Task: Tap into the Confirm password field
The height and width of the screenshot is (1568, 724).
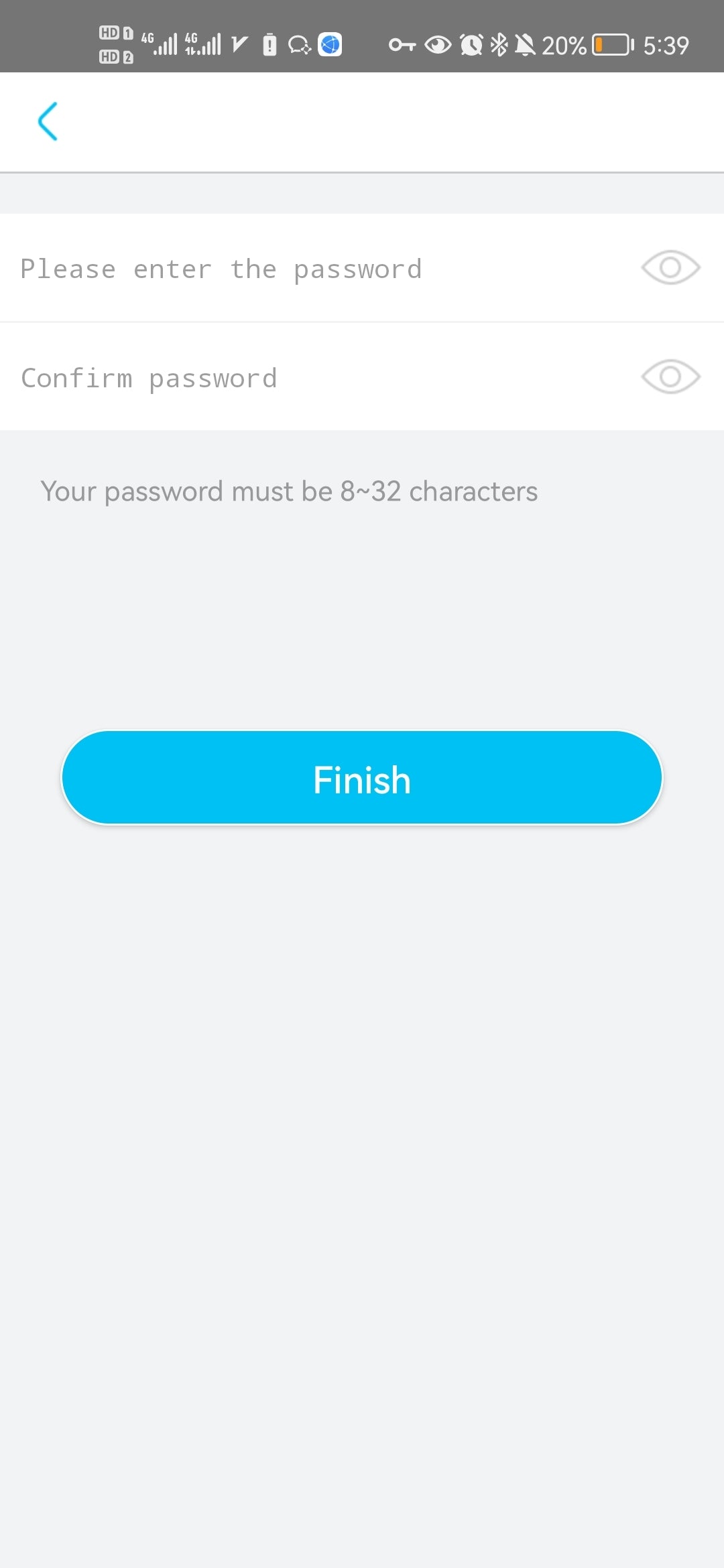Action: pyautogui.click(x=302, y=378)
